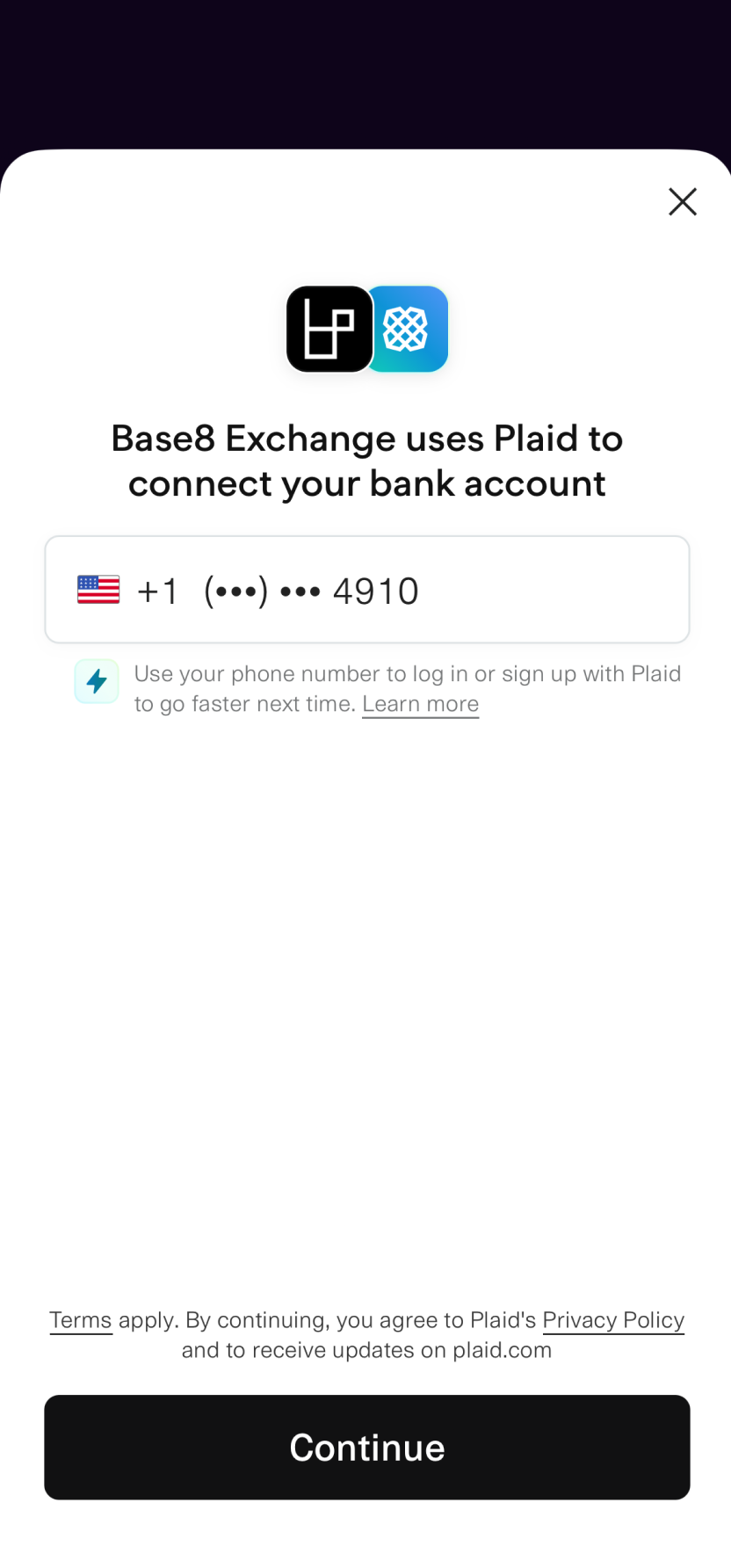This screenshot has height=1568, width=731.
Task: Open the Learn more link
Action: point(420,703)
